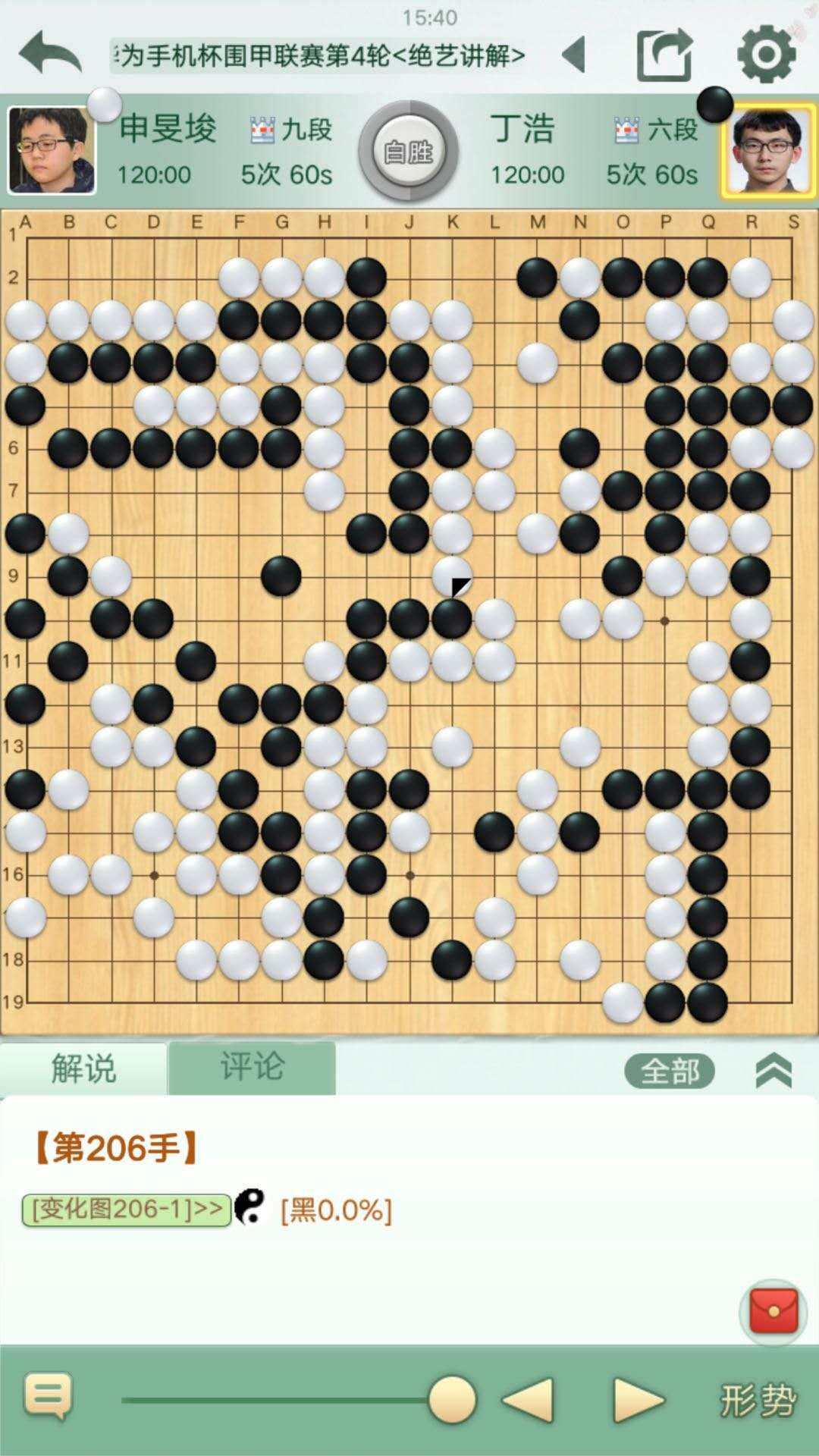Step back to the previous move
The height and width of the screenshot is (1456, 819).
(529, 1400)
